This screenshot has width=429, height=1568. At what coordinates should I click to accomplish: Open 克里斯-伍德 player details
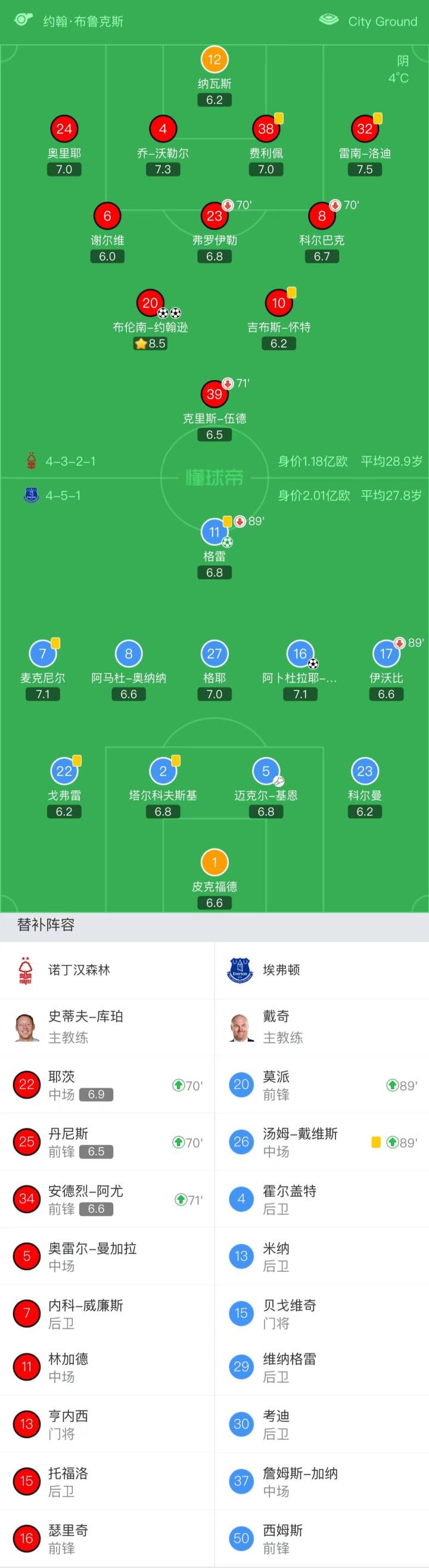coord(214,394)
